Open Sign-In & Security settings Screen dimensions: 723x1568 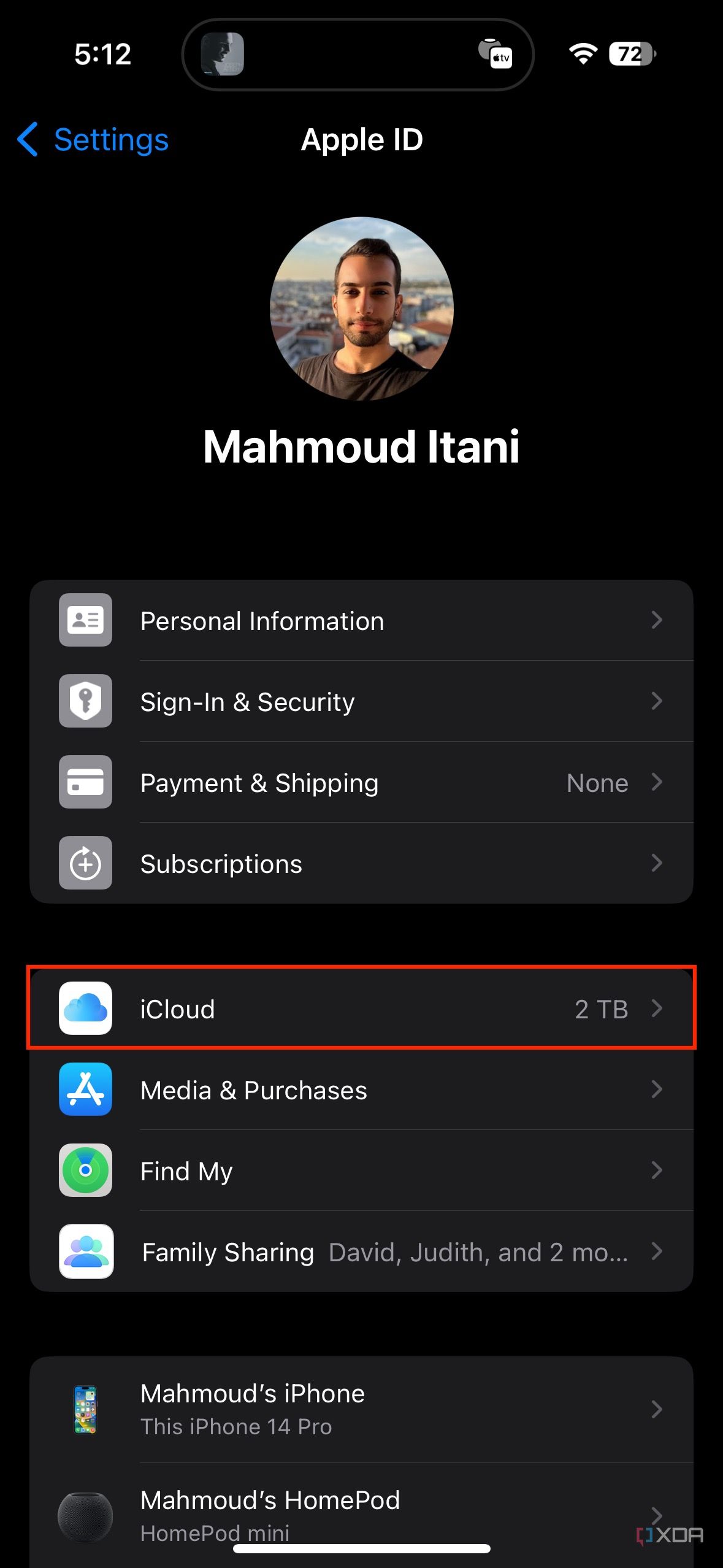(361, 701)
